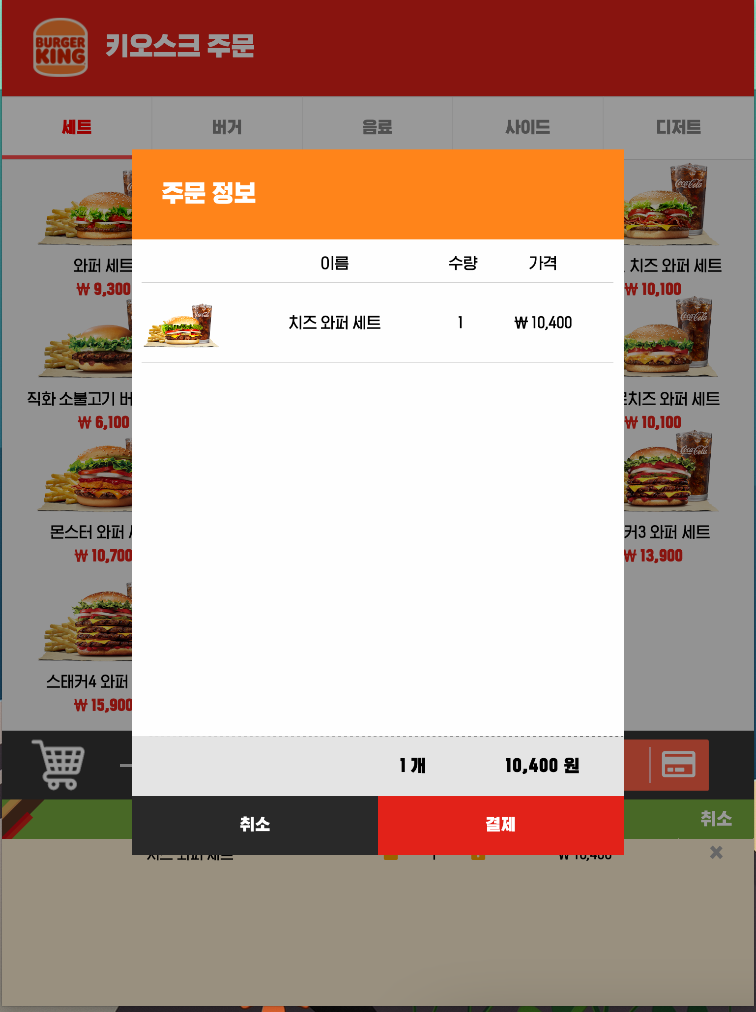Click the 취소 link at bottom right
This screenshot has width=756, height=1012.
tap(716, 818)
